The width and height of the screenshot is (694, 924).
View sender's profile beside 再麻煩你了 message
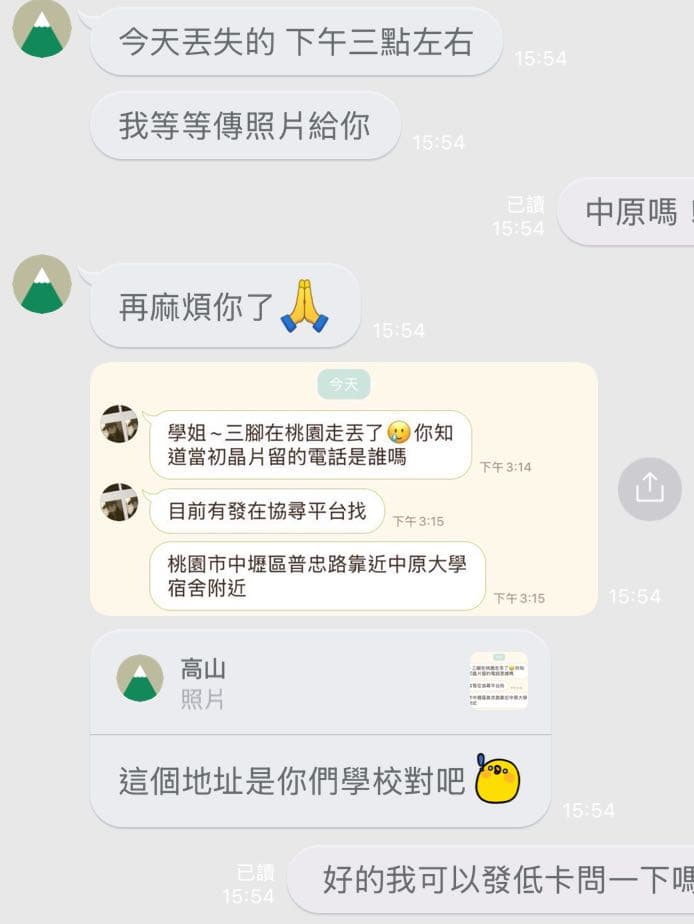pyautogui.click(x=42, y=284)
